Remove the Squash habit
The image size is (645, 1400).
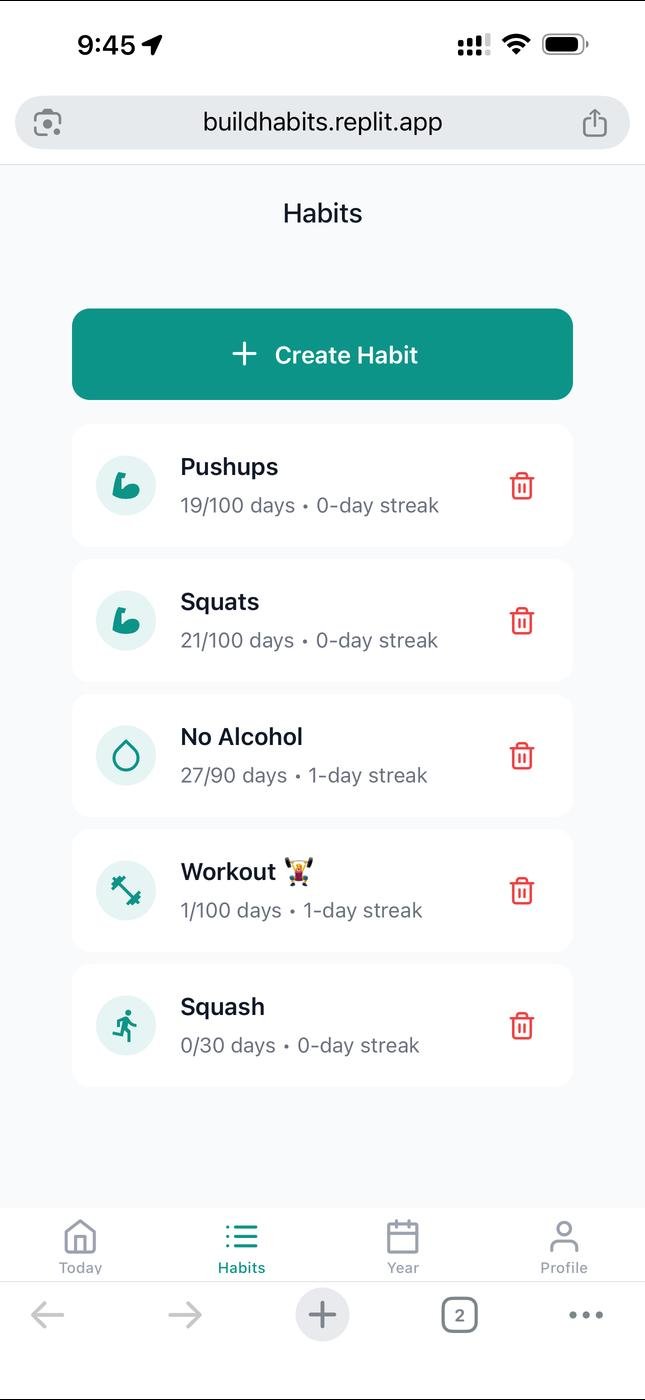521,1026
